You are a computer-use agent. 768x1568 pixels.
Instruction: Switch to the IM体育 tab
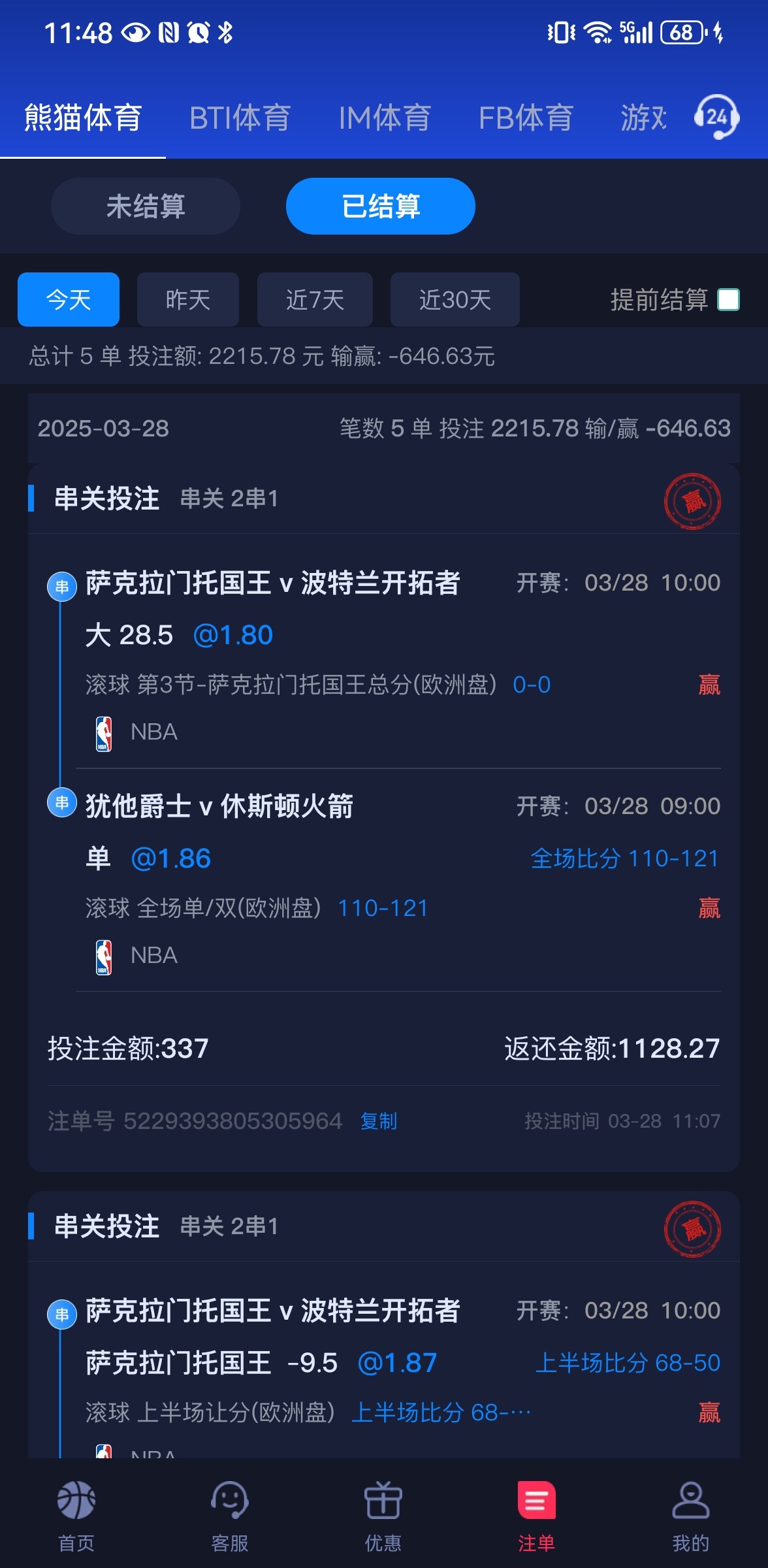385,118
